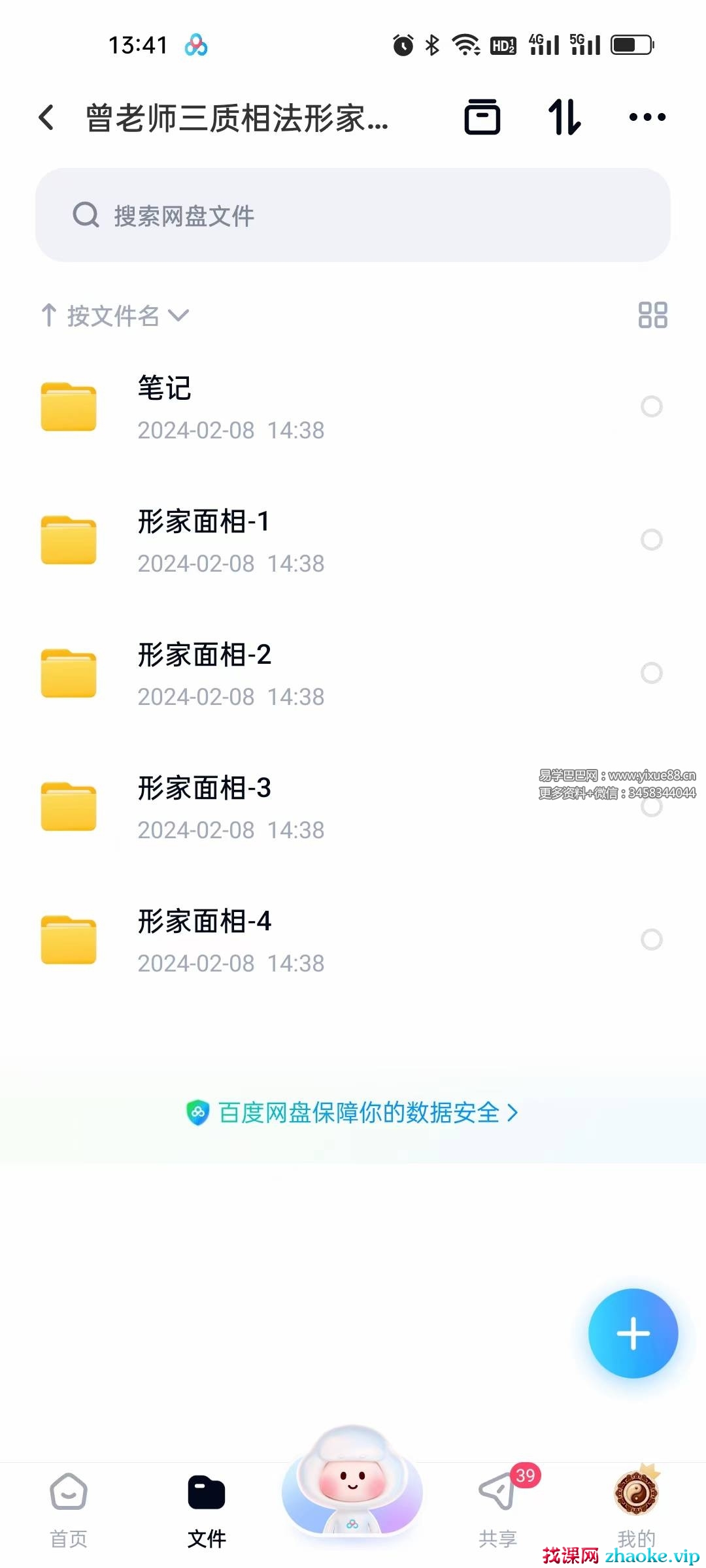Open the 形家面相-4 folder
Viewport: 706px width, 1568px height.
(x=229, y=939)
